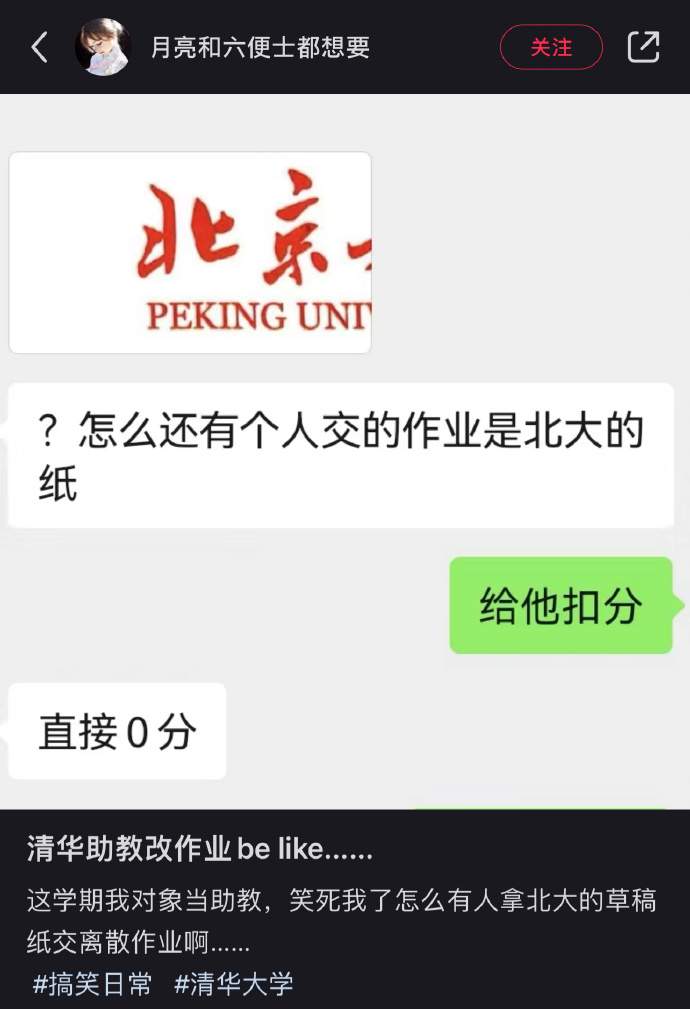Open the author's profile avatar
The height and width of the screenshot is (1009, 690).
(x=103, y=47)
